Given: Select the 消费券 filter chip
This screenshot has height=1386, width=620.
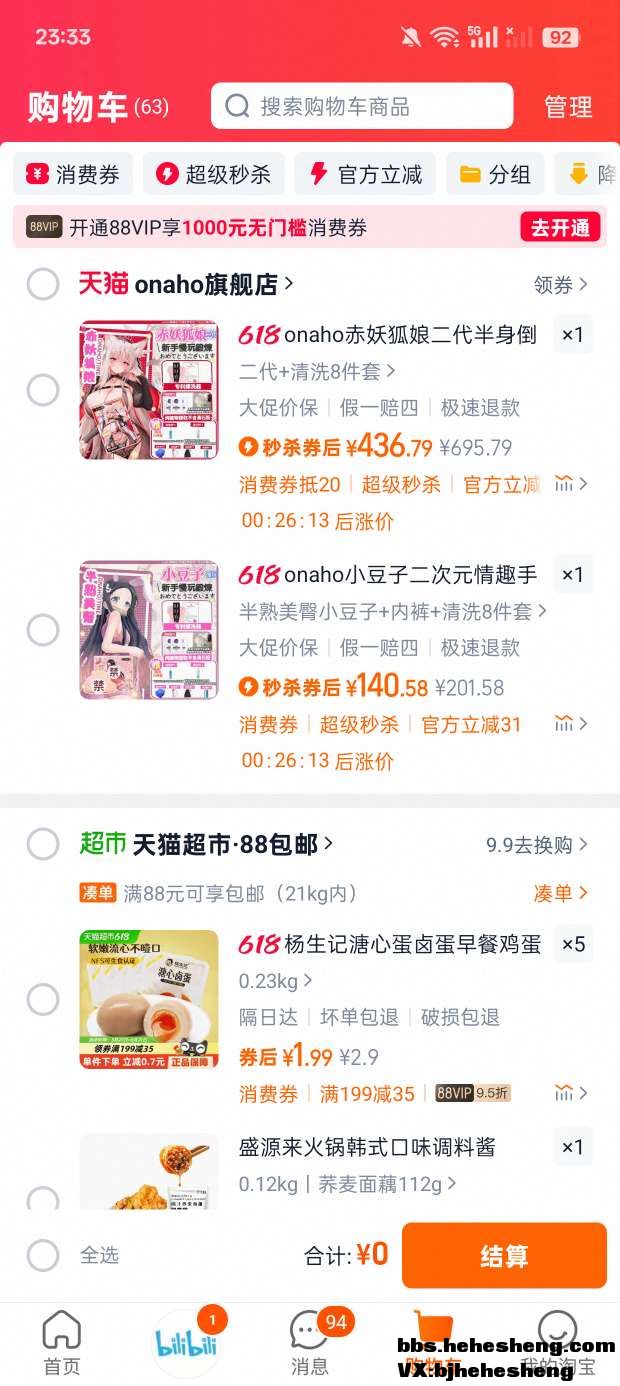Looking at the screenshot, I should 72,174.
